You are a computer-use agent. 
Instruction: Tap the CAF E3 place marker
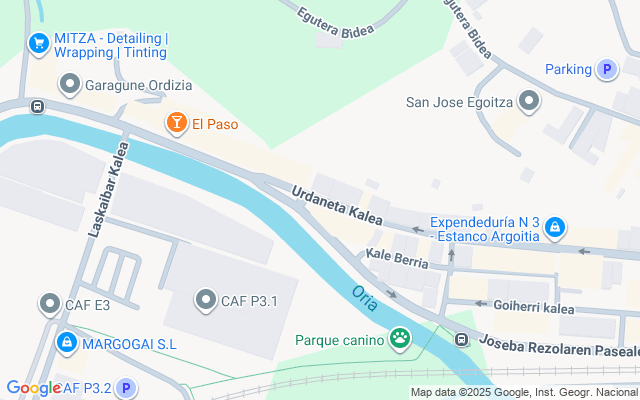click(x=49, y=302)
